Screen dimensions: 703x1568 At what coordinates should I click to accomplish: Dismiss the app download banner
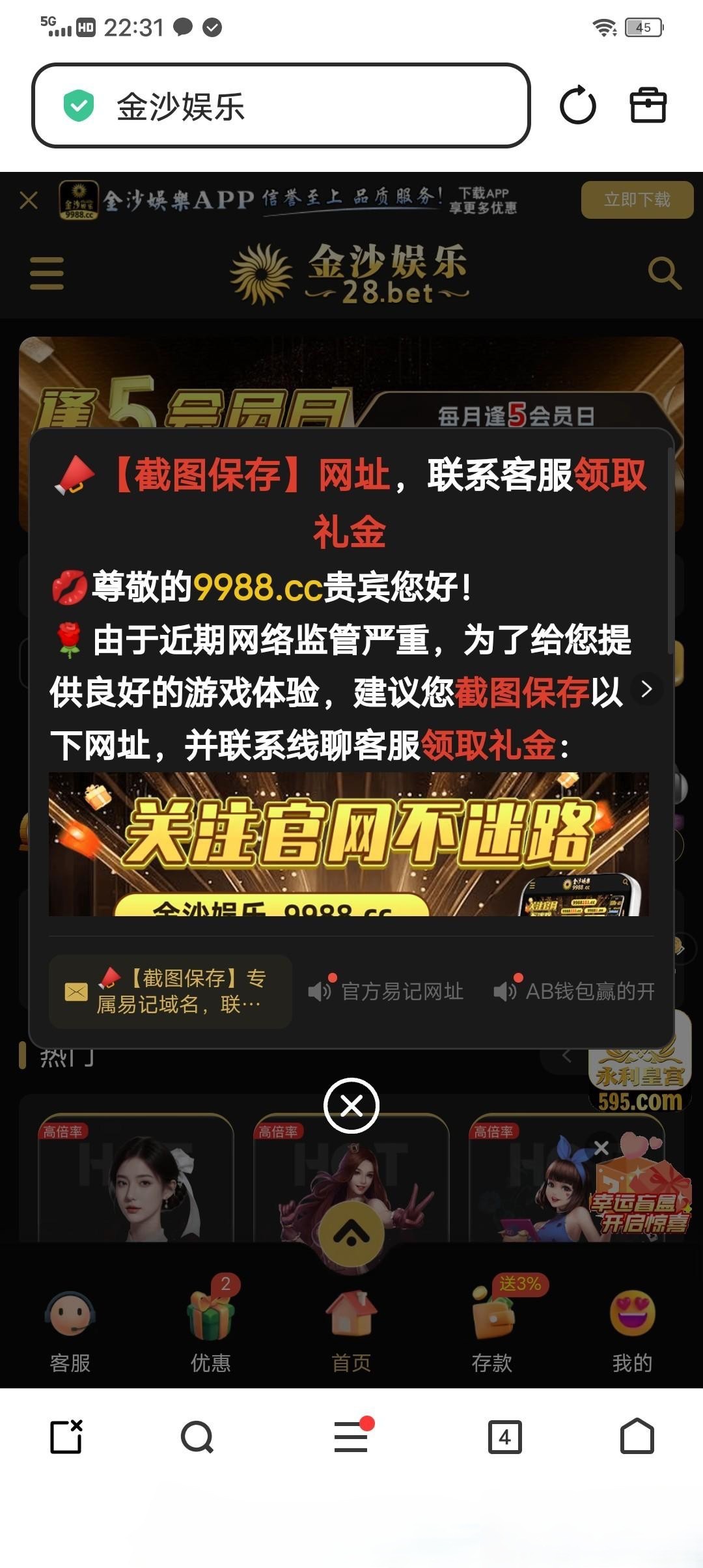pyautogui.click(x=29, y=200)
